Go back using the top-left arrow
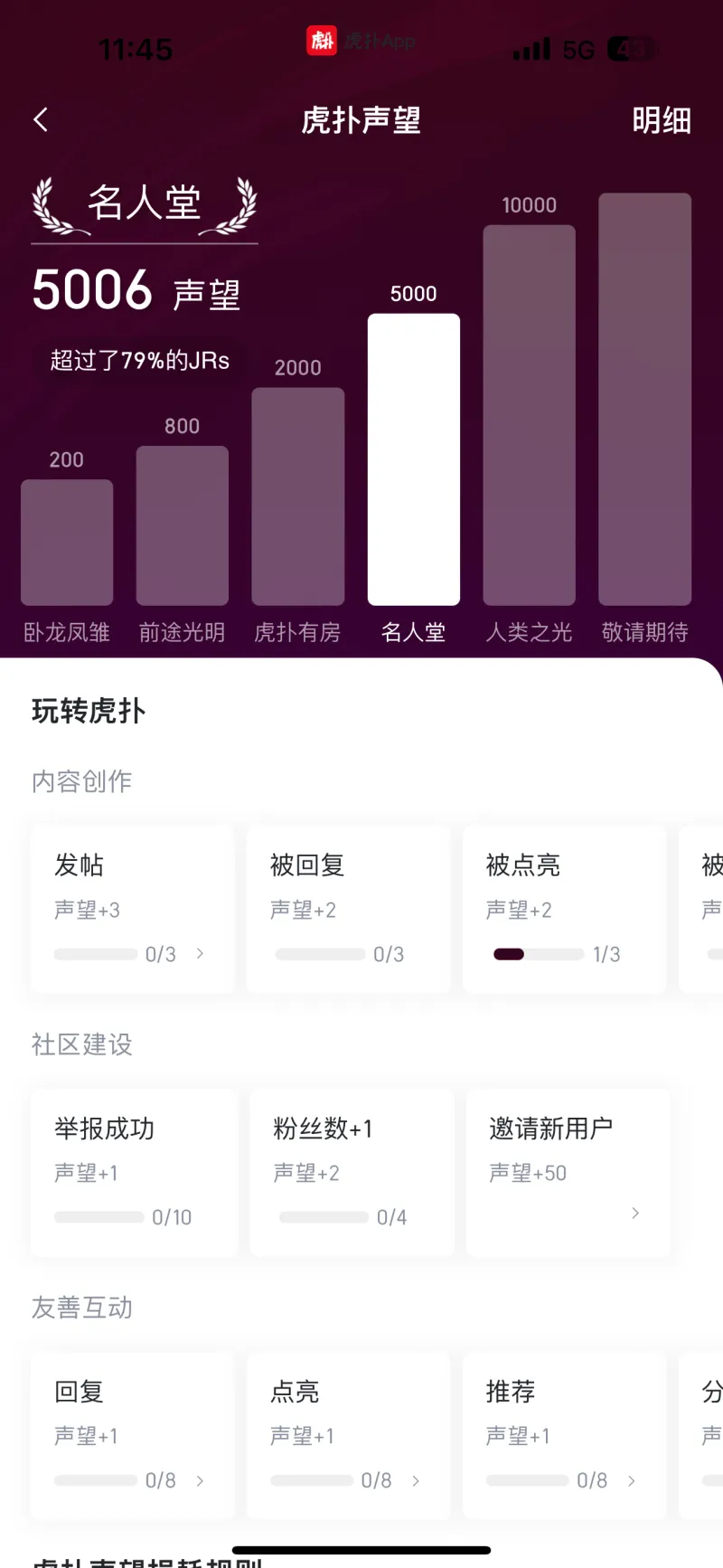This screenshot has width=723, height=1568. click(41, 119)
